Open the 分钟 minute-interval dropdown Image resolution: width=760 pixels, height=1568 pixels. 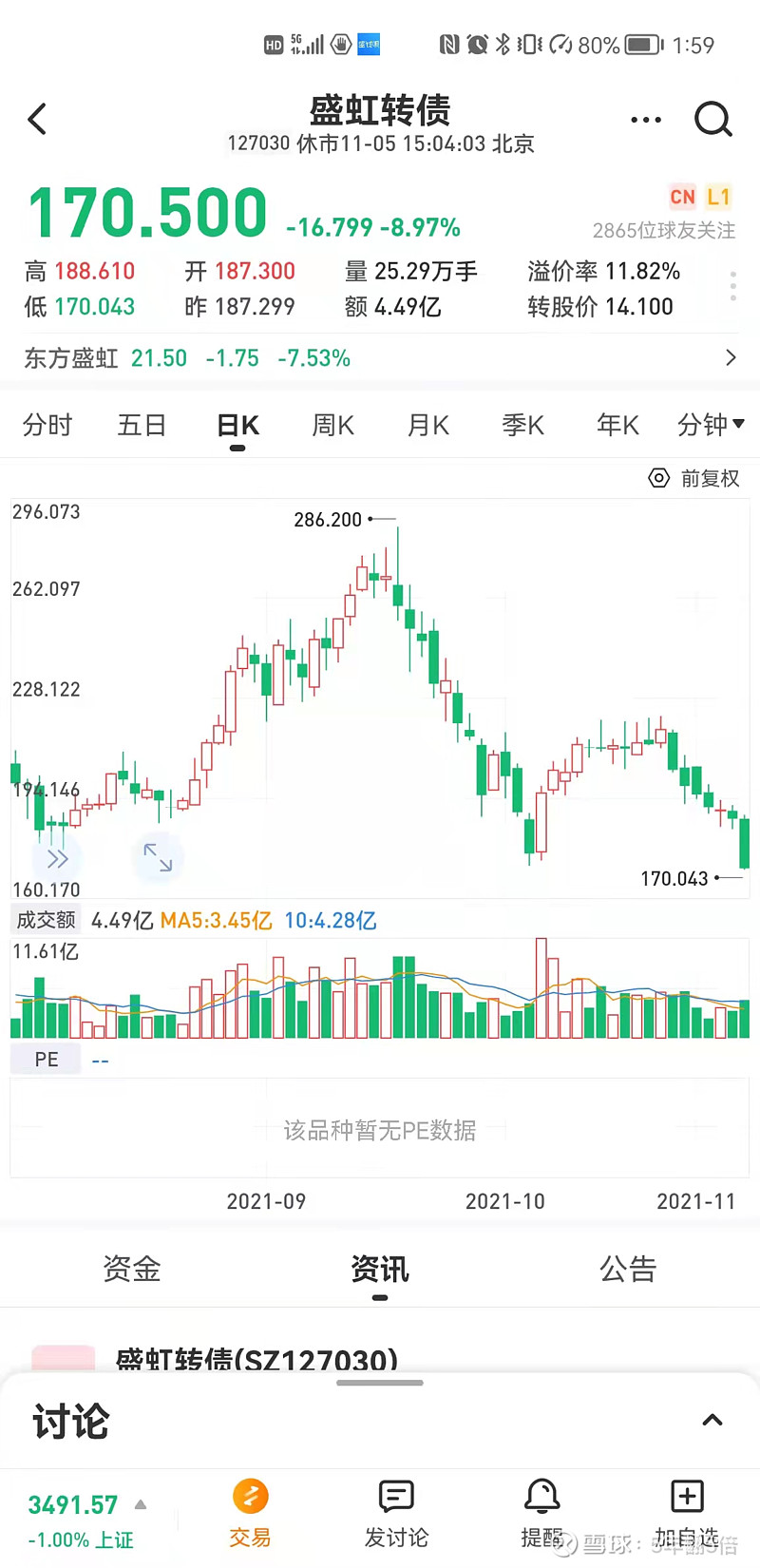point(711,425)
